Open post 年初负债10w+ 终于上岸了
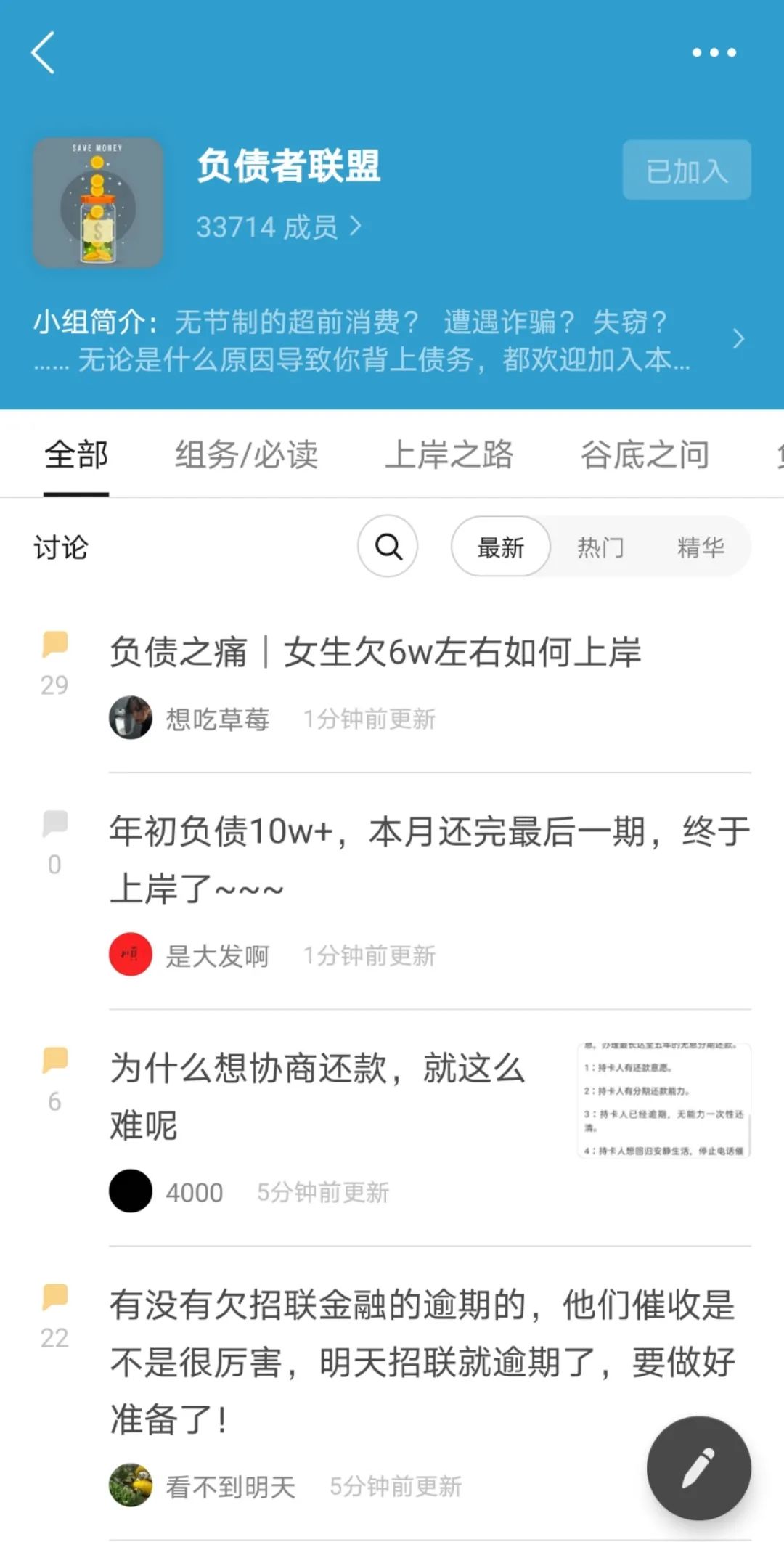This screenshot has width=784, height=1542. click(428, 860)
